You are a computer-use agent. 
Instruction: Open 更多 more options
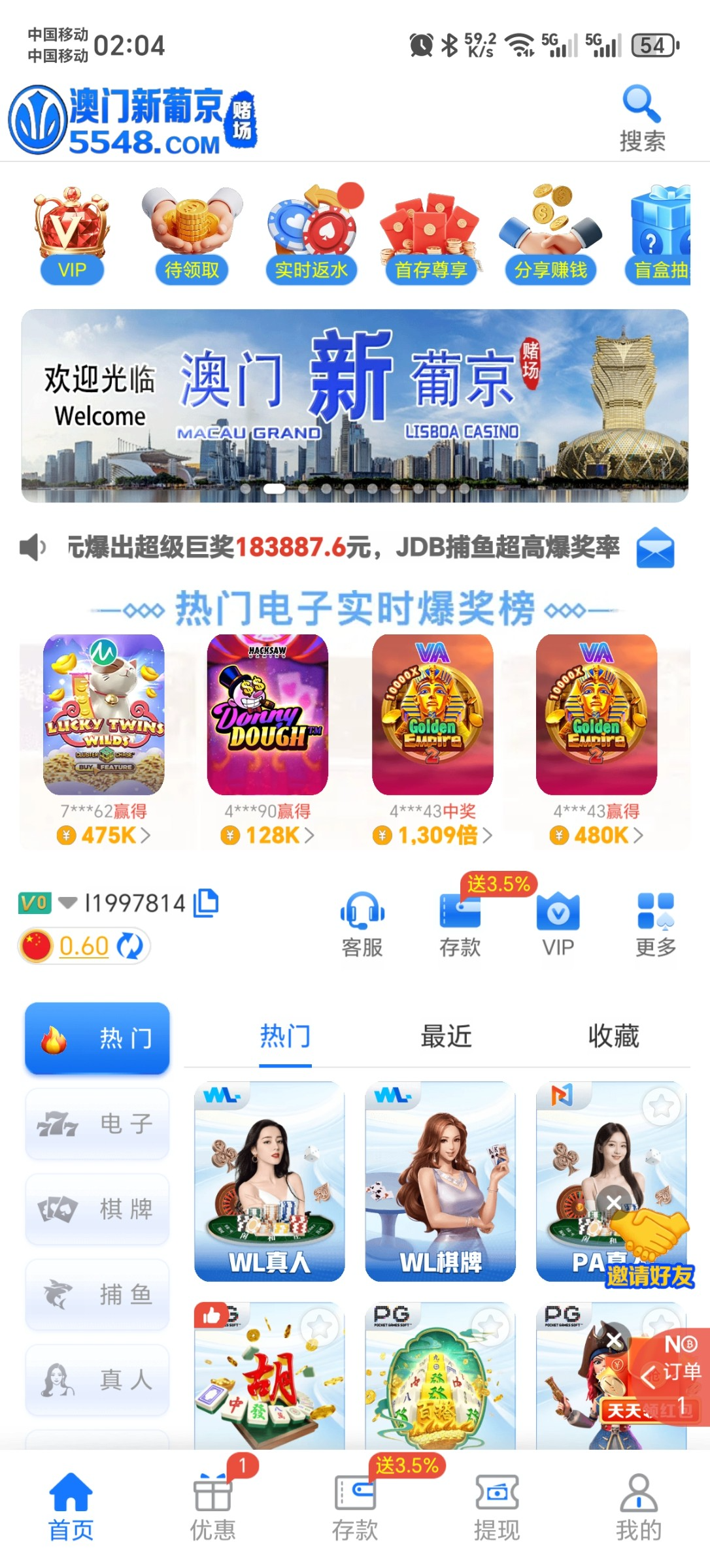coord(655,924)
